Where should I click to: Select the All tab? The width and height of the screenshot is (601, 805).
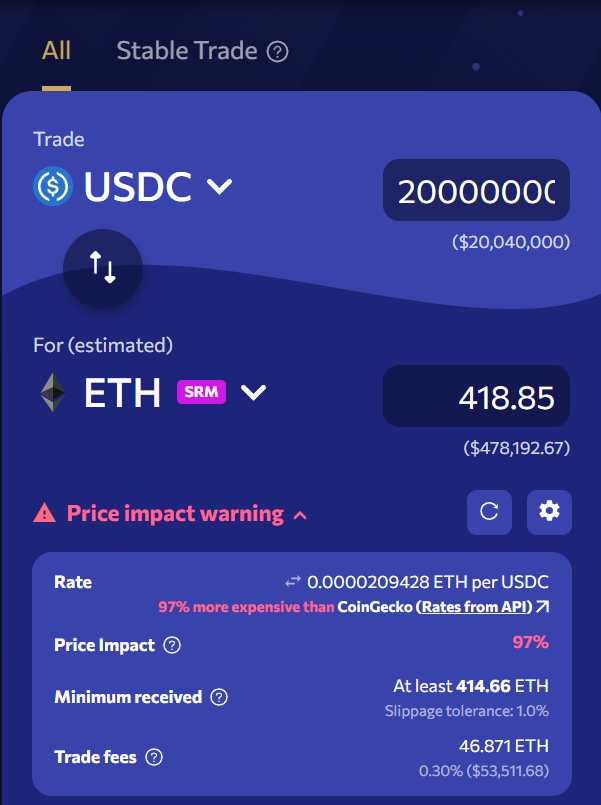pyautogui.click(x=56, y=51)
